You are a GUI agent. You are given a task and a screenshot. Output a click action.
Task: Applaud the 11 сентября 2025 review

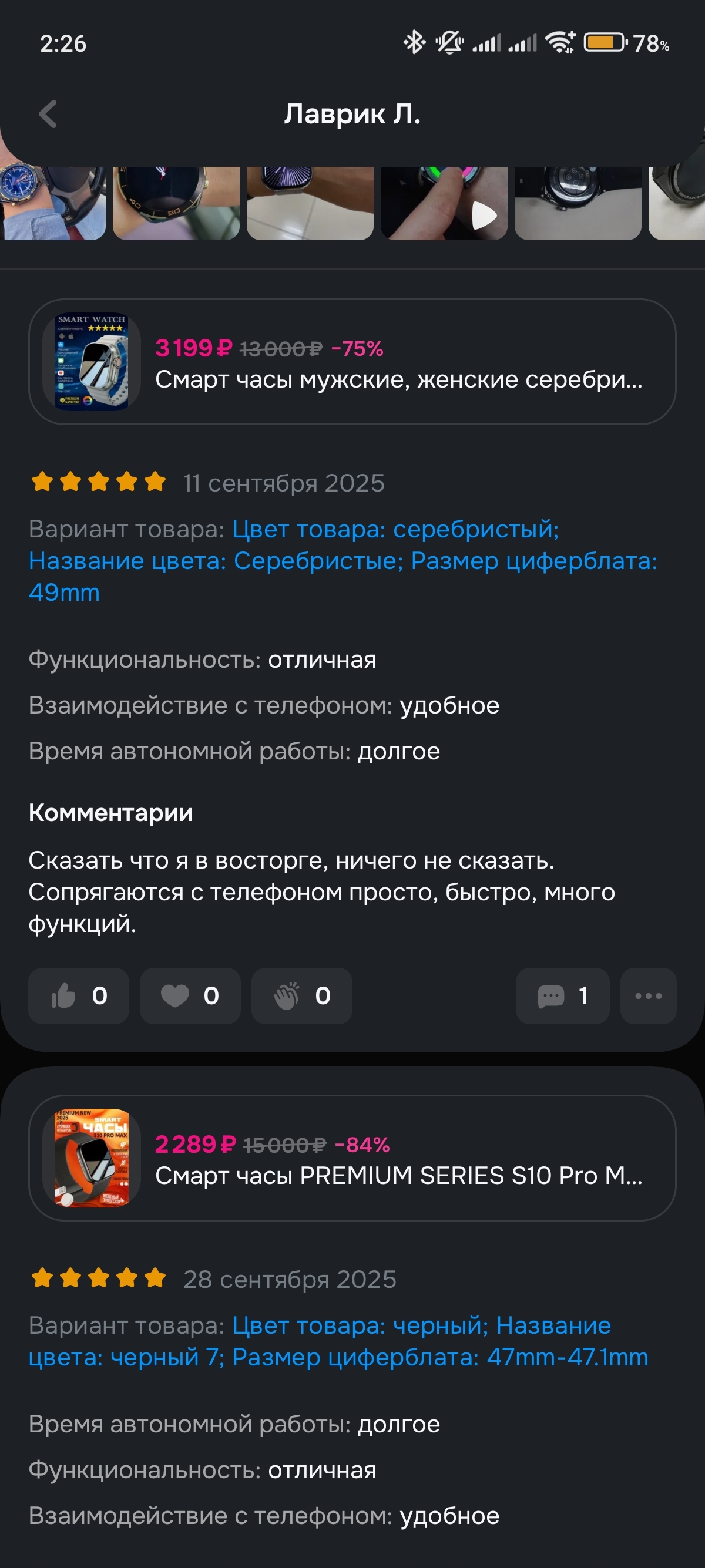301,996
